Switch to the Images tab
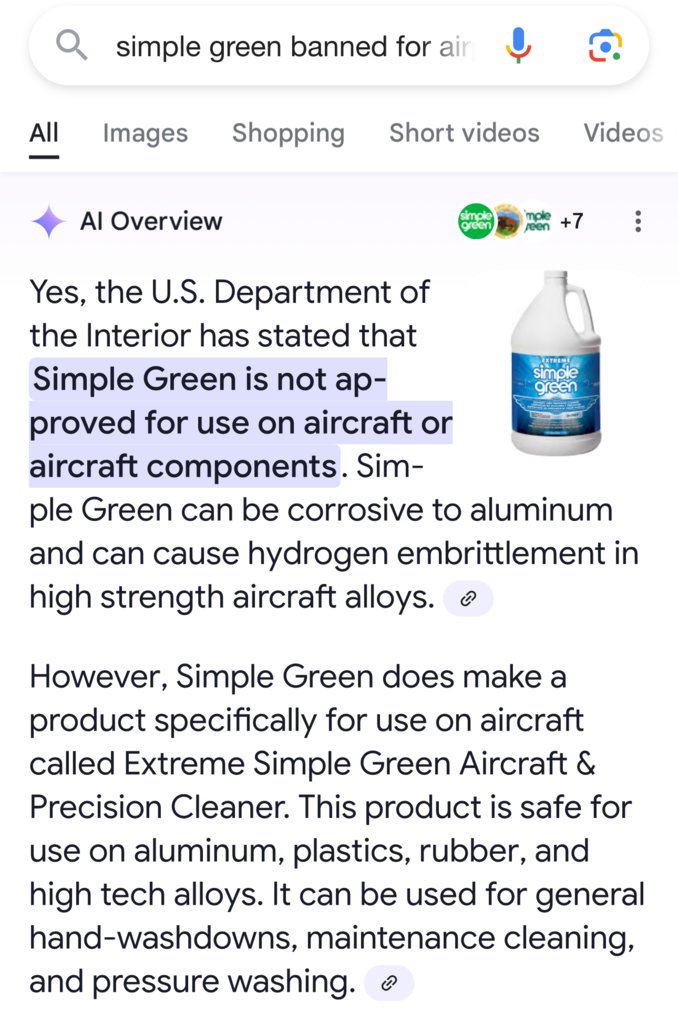This screenshot has height=1023, width=678. [x=145, y=133]
